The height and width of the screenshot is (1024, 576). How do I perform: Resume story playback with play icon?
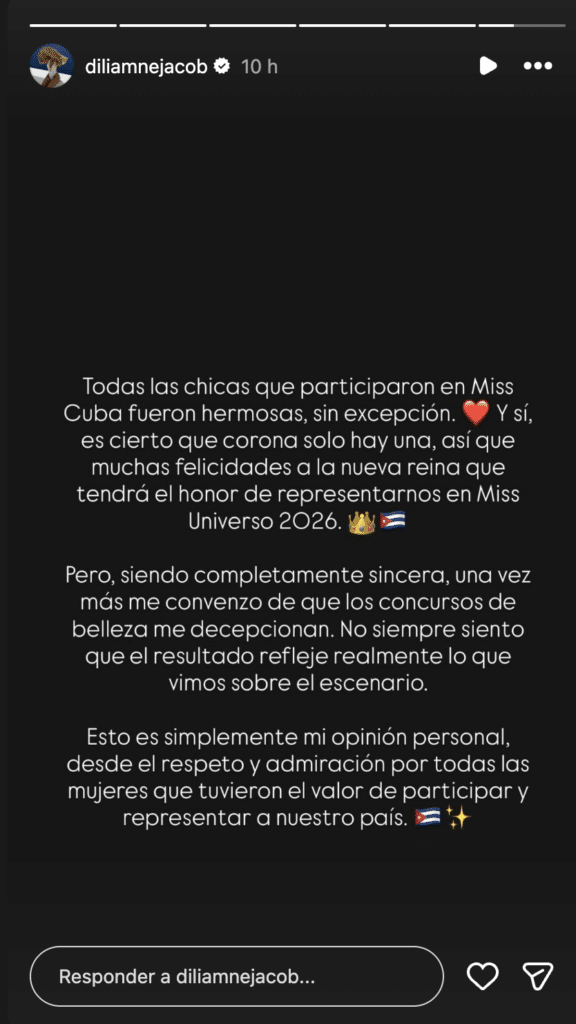point(487,66)
